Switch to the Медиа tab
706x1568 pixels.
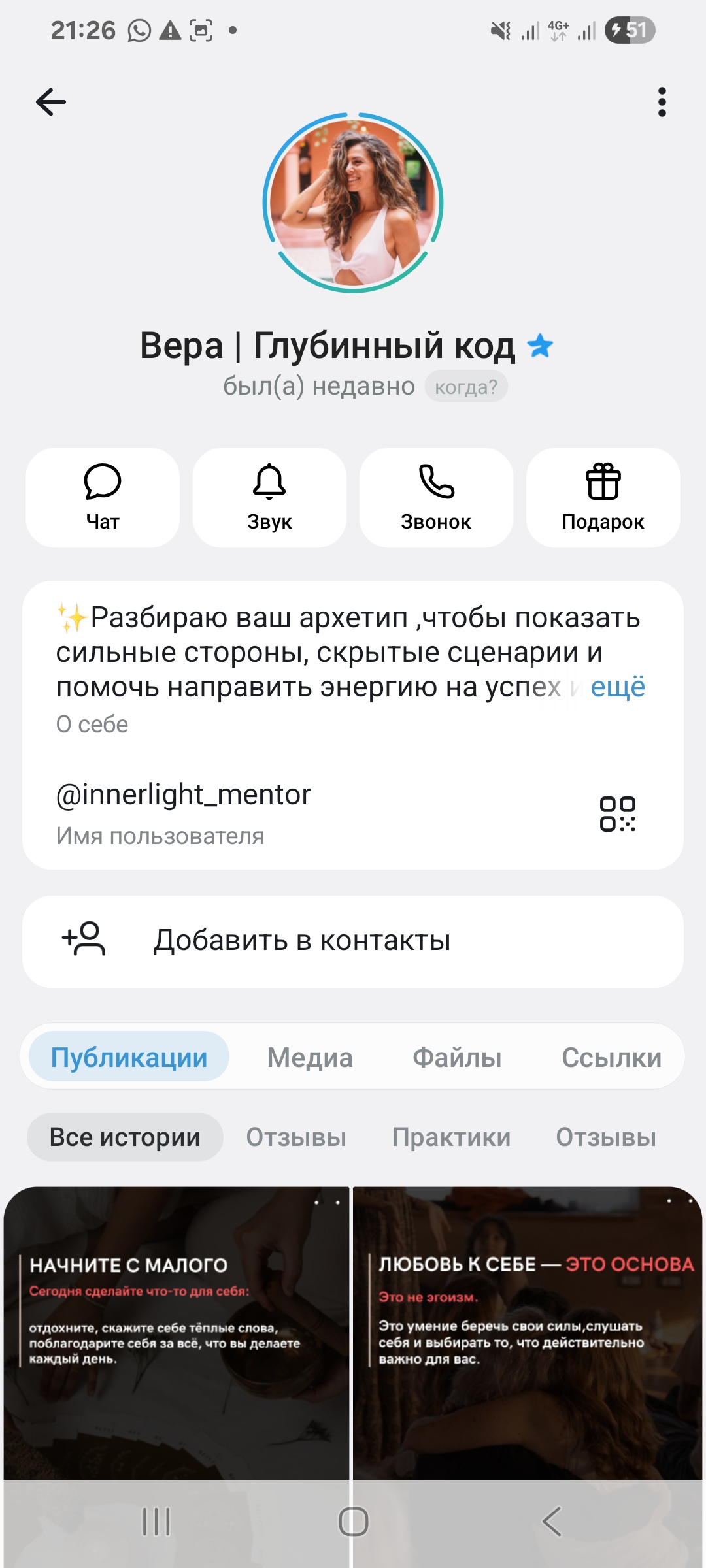310,1057
